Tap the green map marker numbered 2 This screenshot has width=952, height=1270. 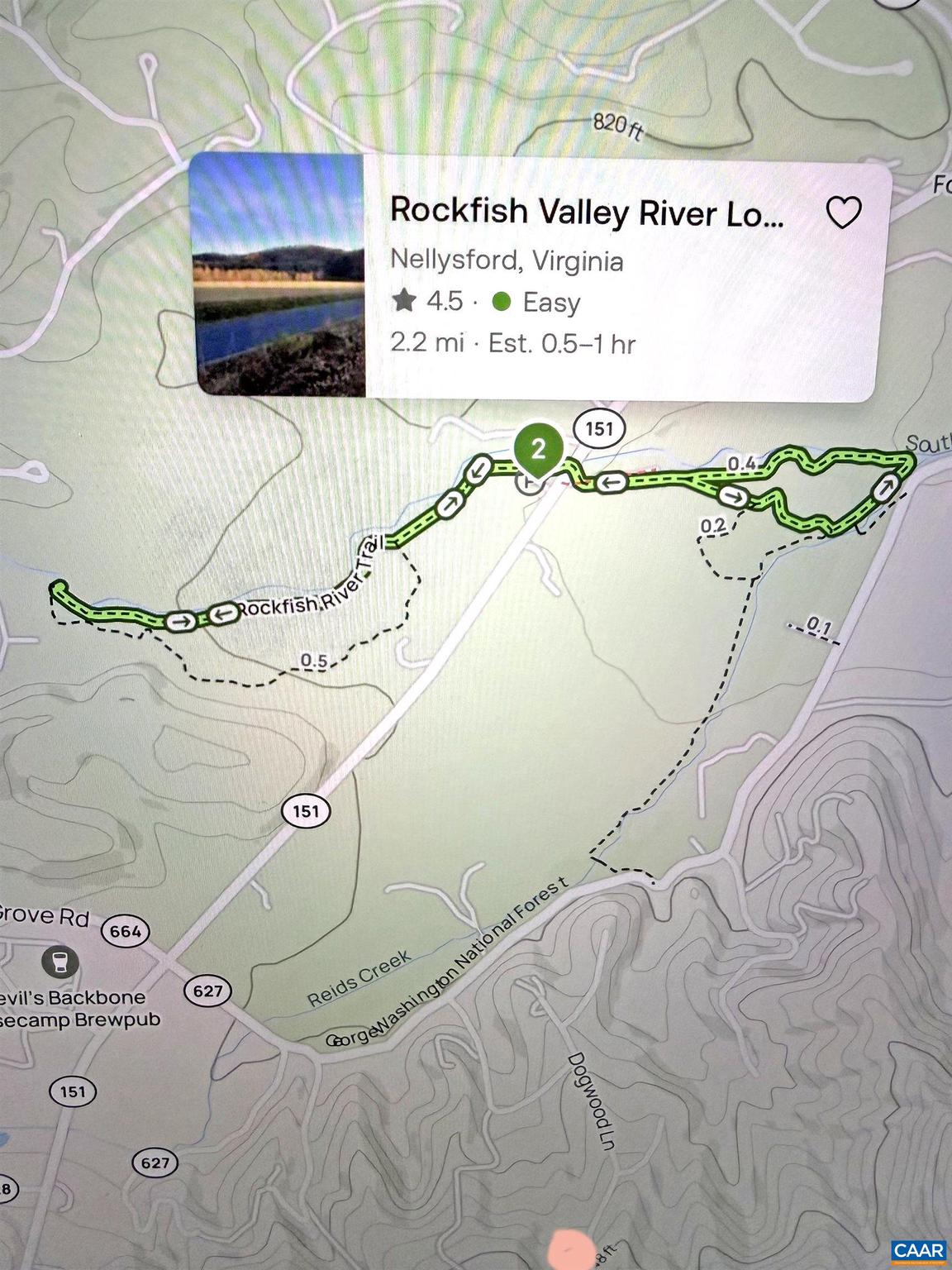click(539, 451)
